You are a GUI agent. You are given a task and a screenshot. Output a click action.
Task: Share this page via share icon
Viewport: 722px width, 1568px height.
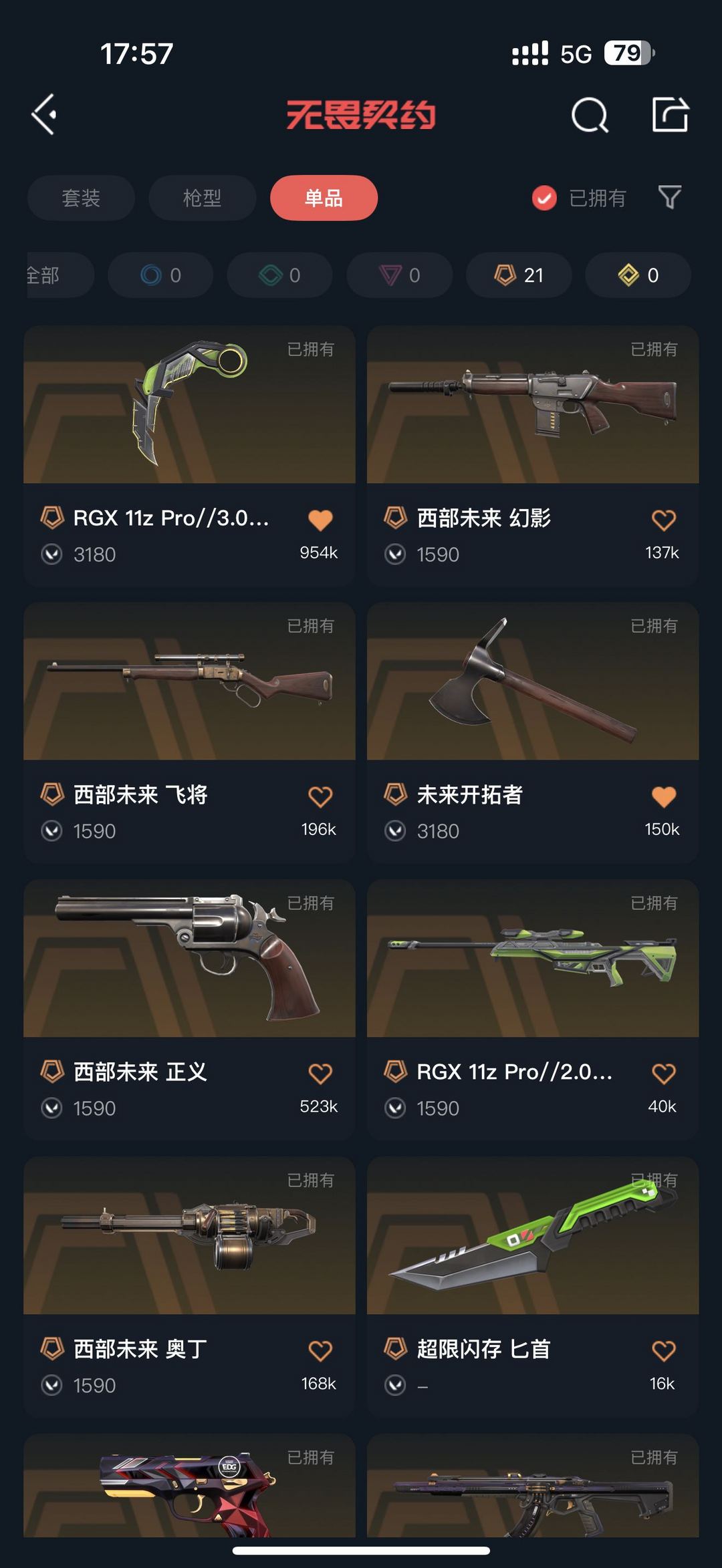point(671,114)
